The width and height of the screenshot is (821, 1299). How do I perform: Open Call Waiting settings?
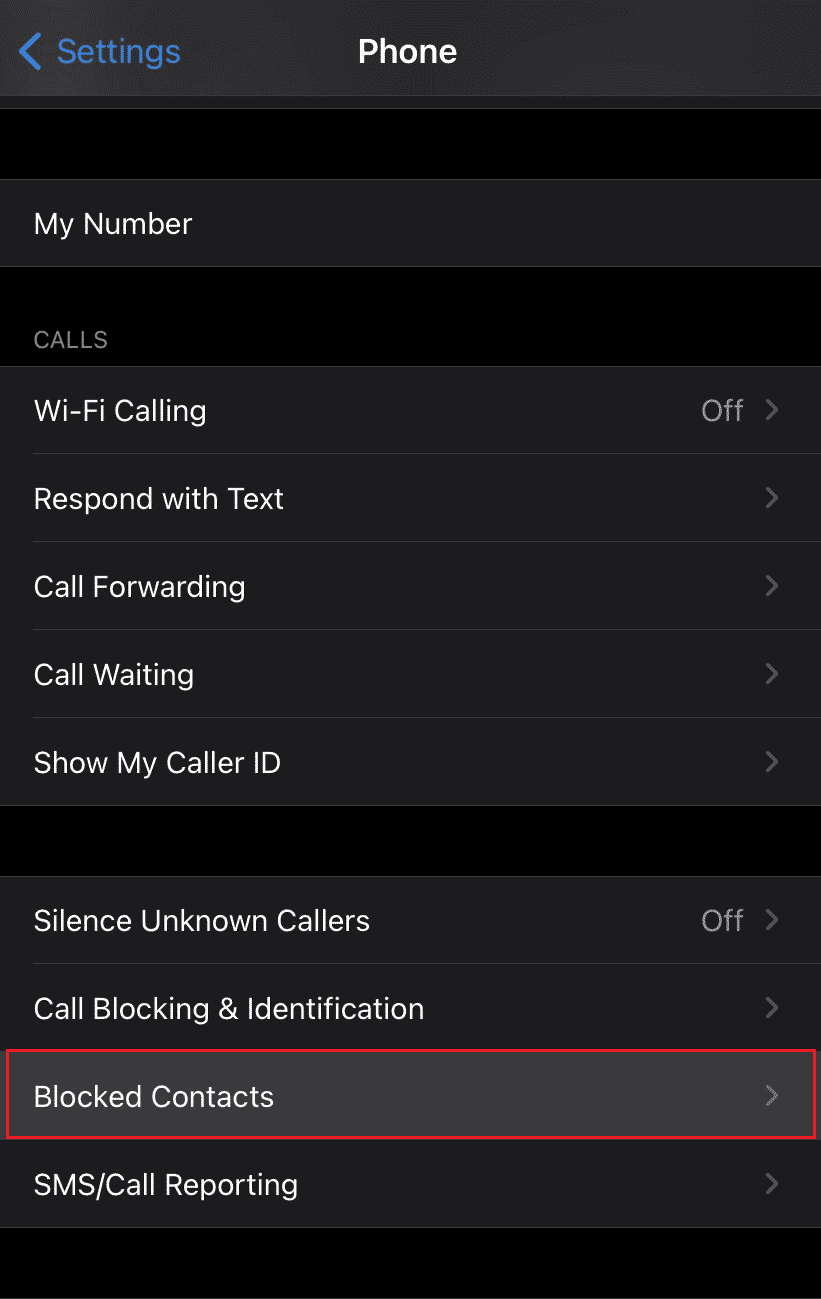click(x=410, y=674)
